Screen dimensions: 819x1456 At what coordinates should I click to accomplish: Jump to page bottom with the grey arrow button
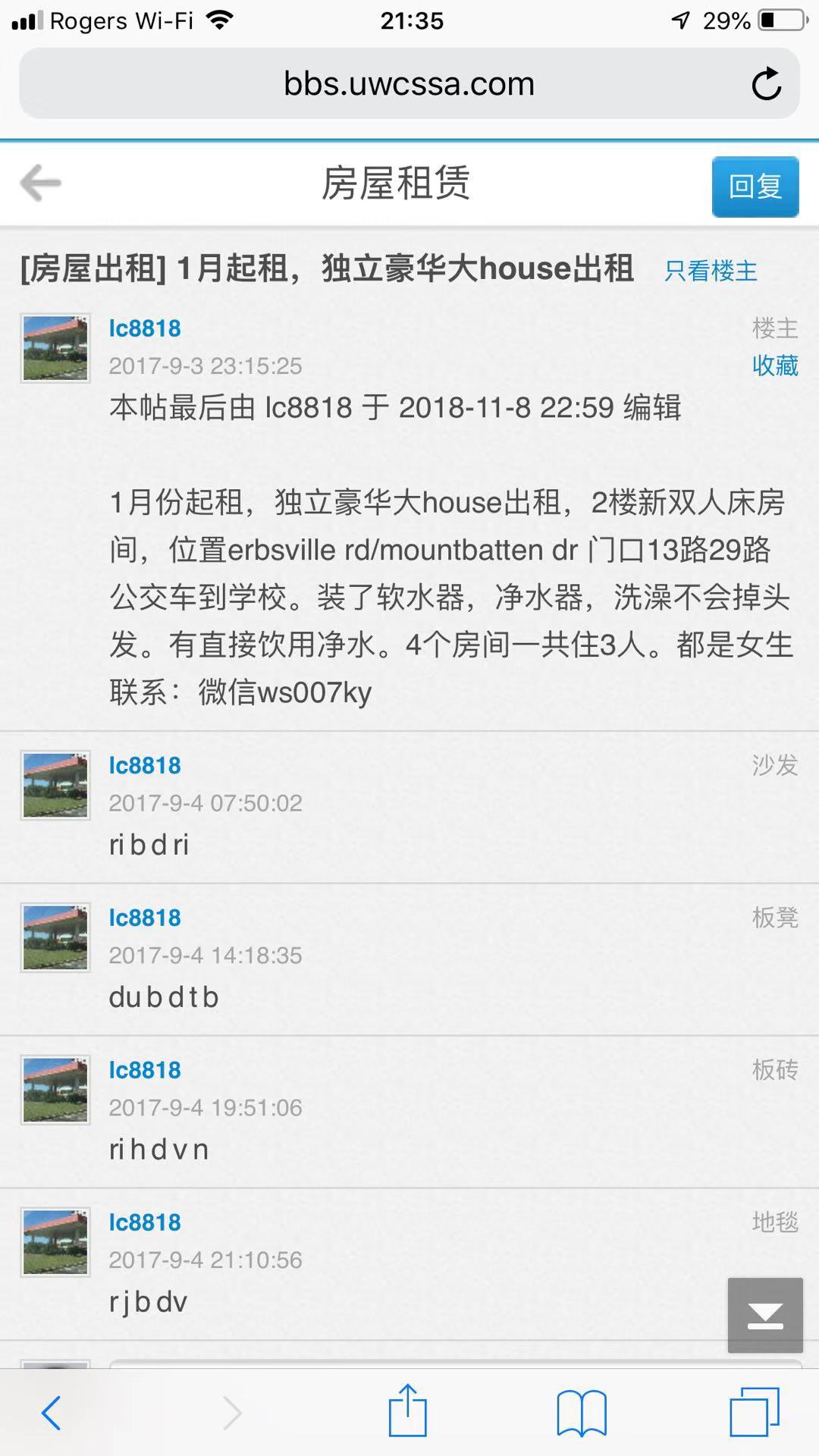(x=764, y=1315)
